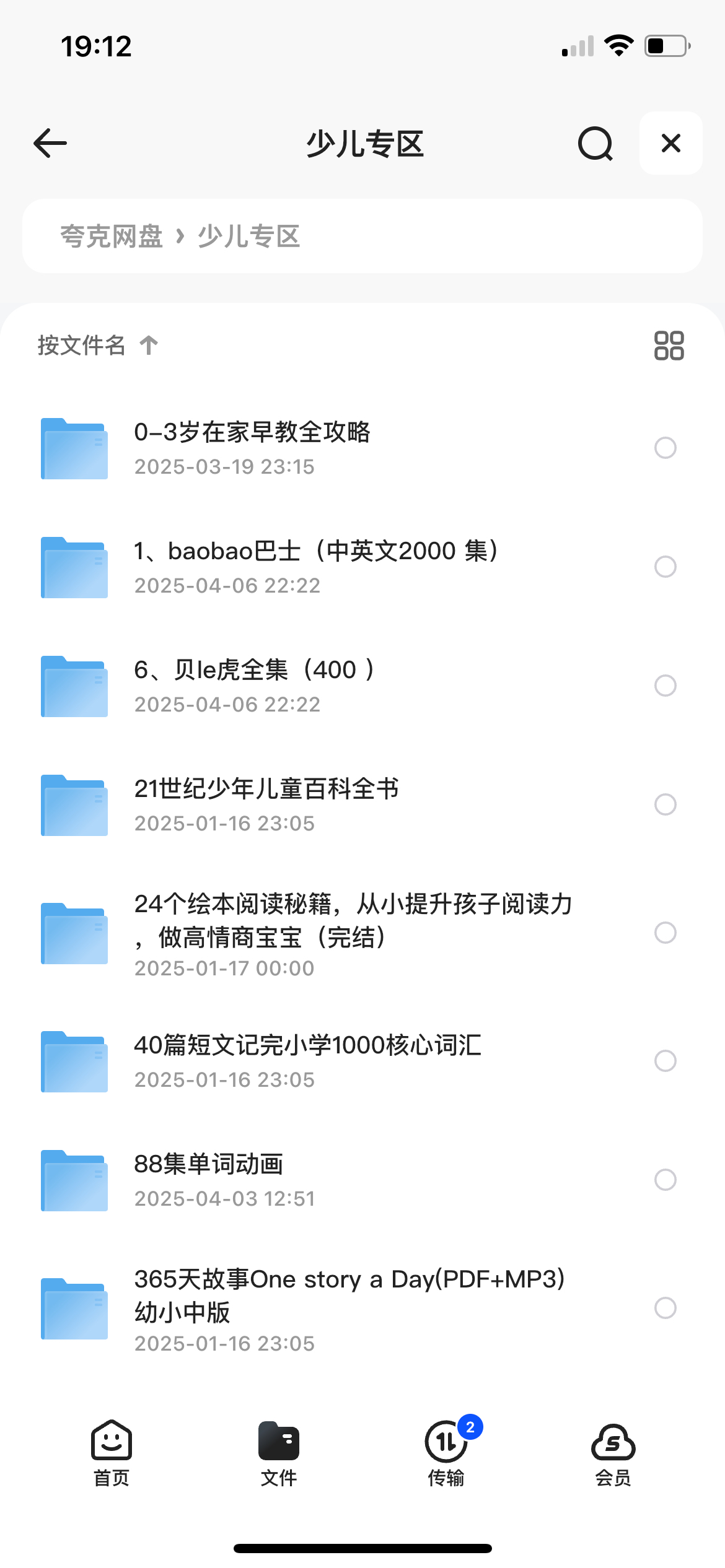Select the 88集单词动画 folder circle

click(665, 1180)
